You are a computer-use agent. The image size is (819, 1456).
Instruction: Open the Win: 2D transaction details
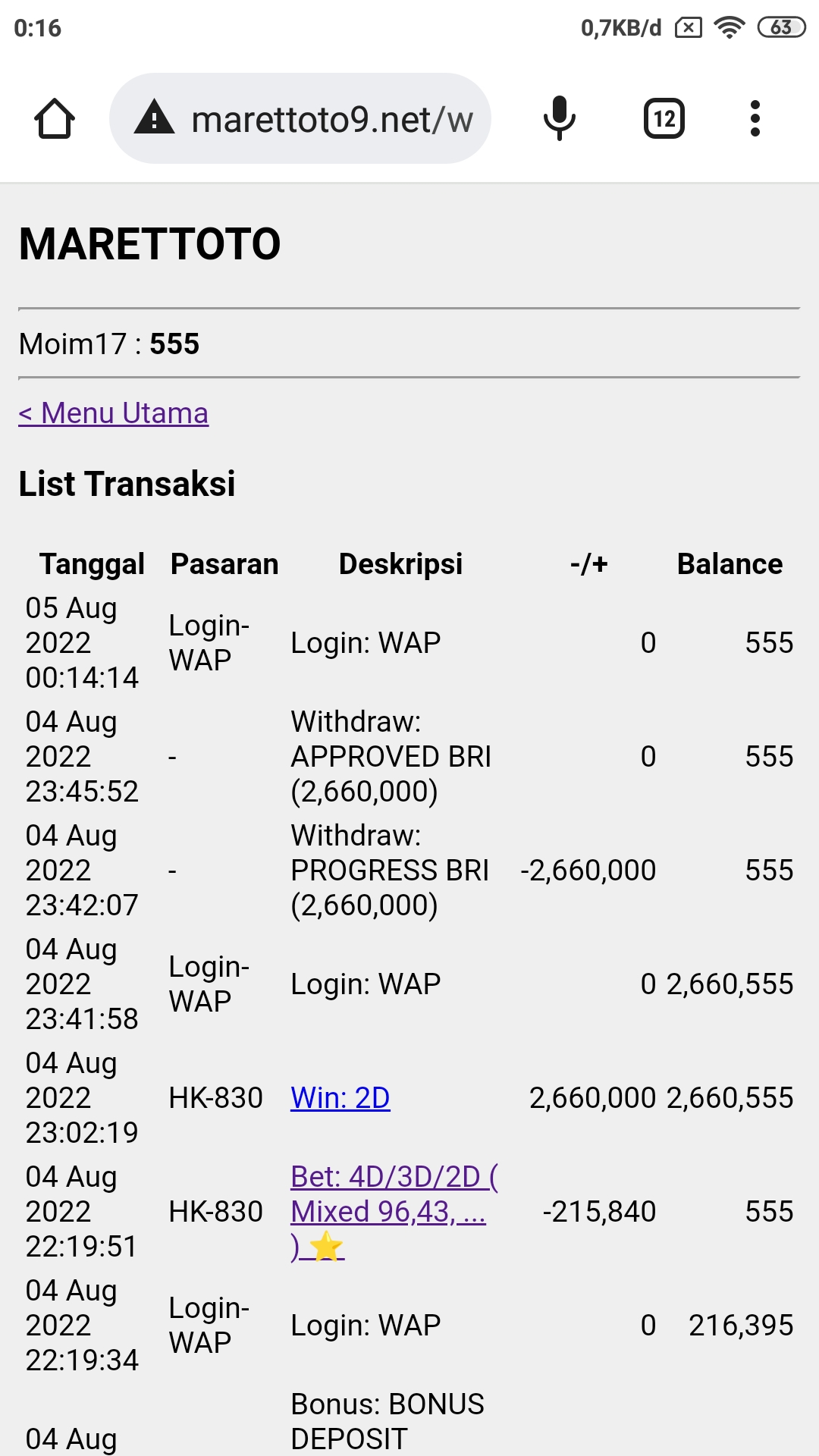340,1097
